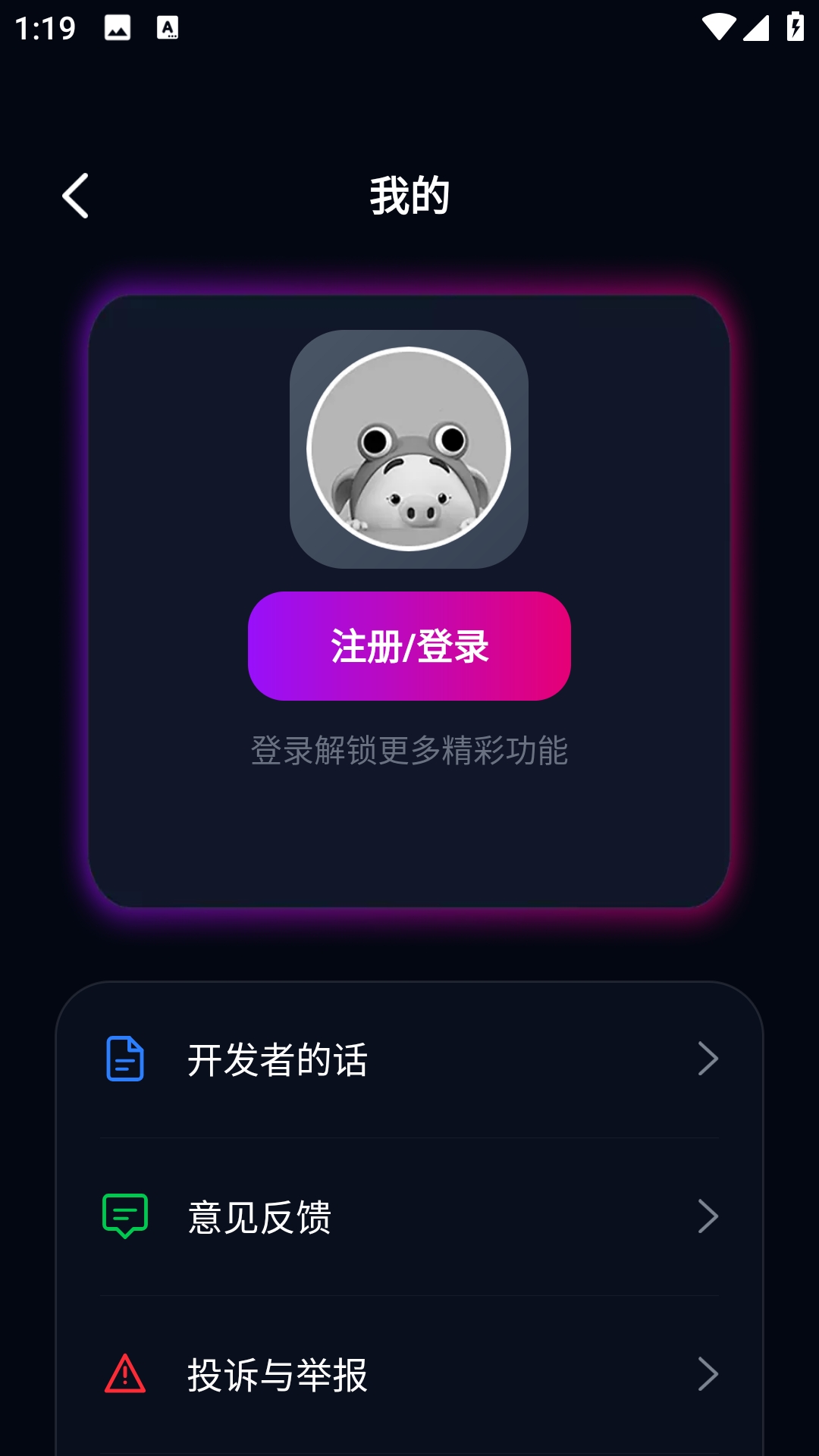
Task: Tap the frog-hat pig profile avatar
Action: coord(409,449)
